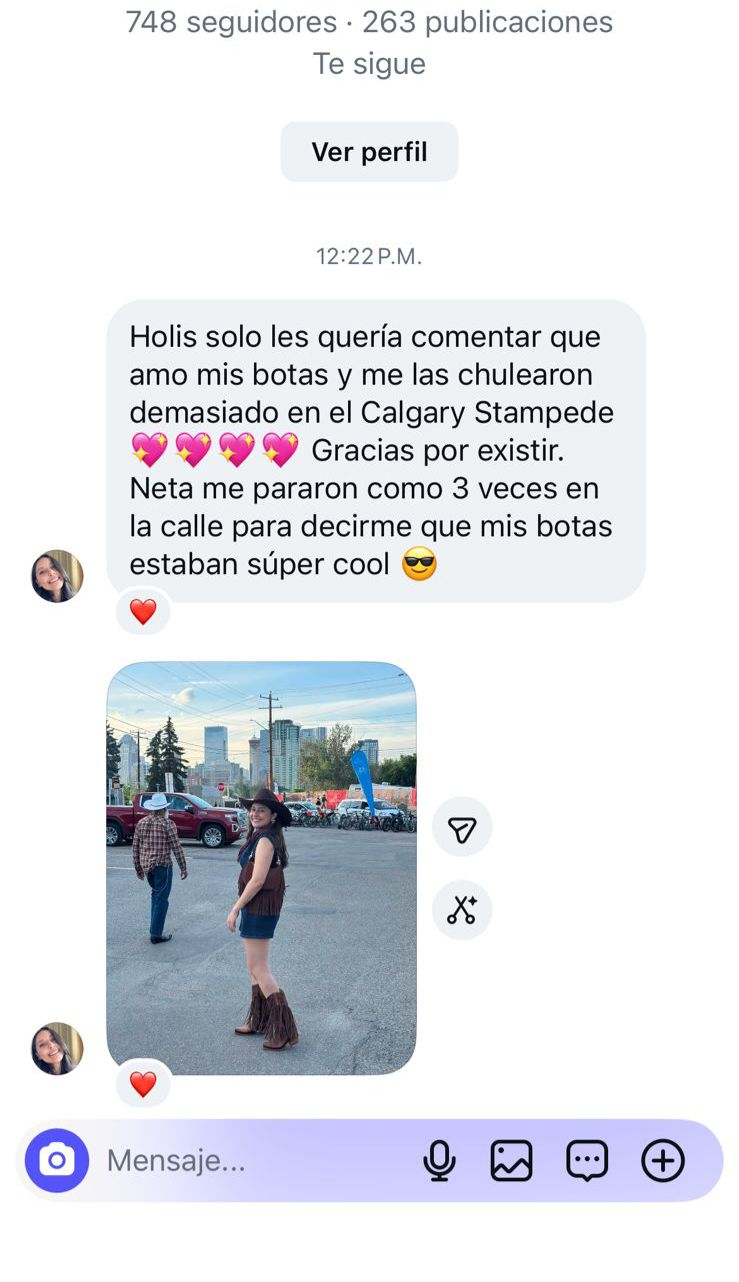Tap the plus icon for more options
This screenshot has height=1282, width=739.
tap(663, 1161)
